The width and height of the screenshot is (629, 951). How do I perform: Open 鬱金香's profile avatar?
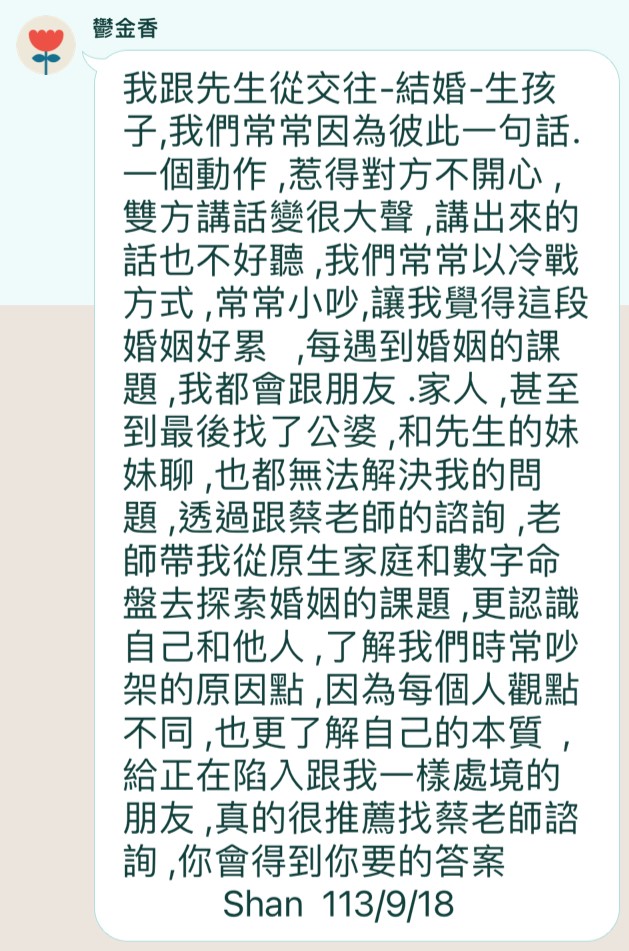click(x=46, y=46)
